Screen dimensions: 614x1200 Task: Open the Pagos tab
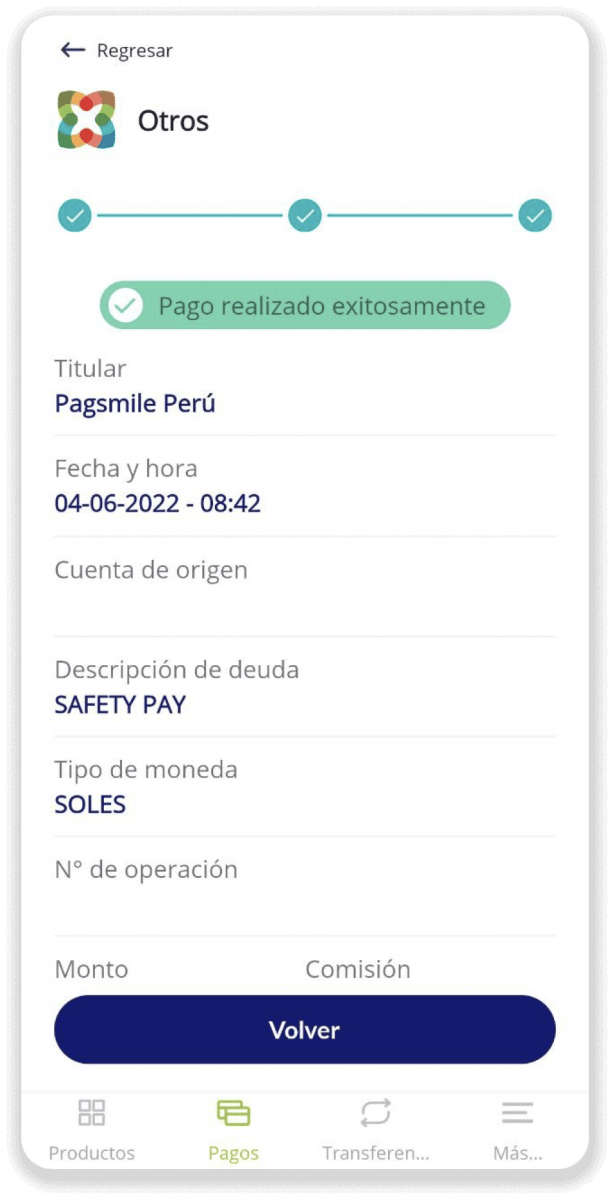(x=233, y=1129)
